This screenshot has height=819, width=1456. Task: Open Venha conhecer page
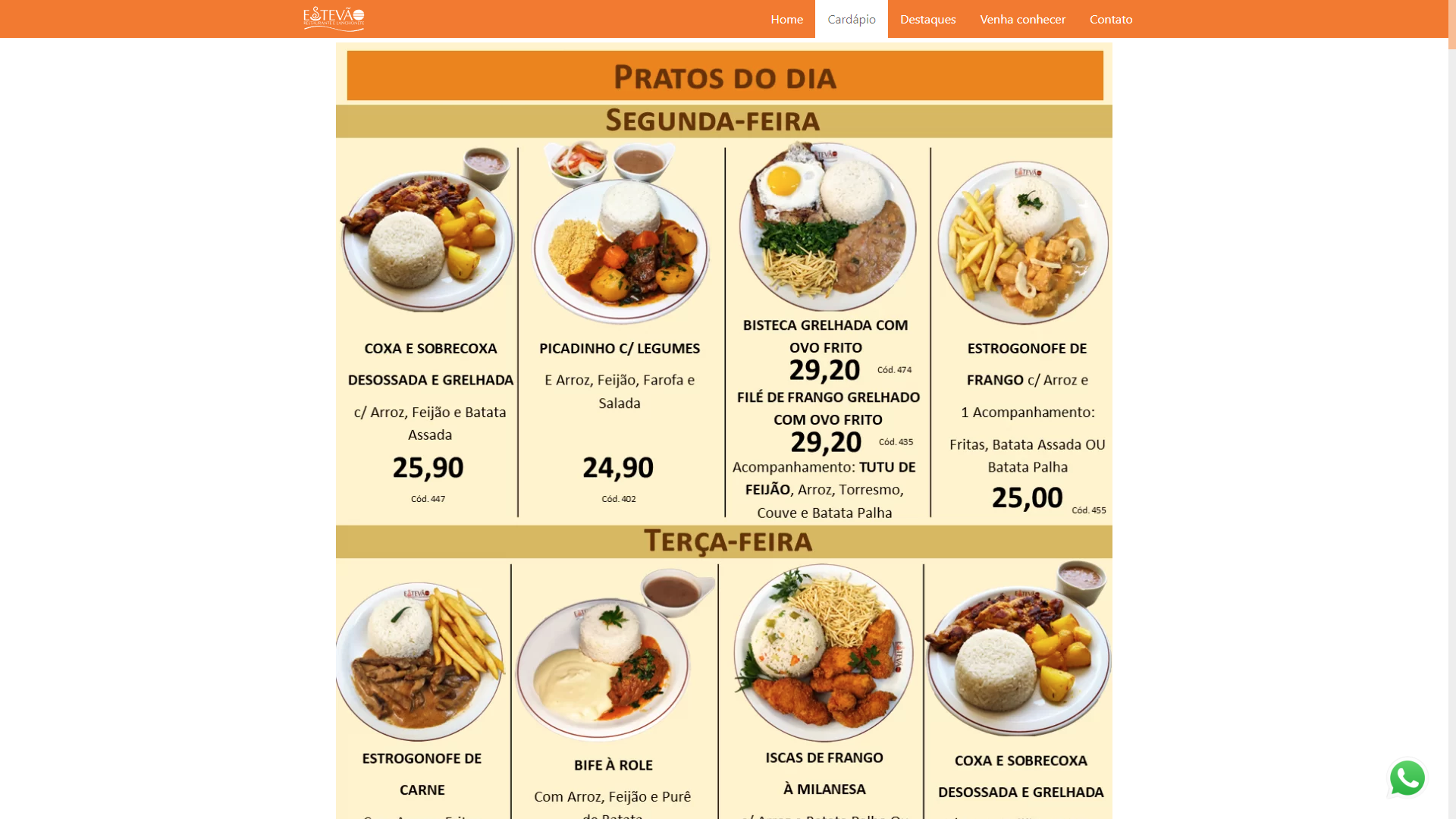[x=1022, y=19]
